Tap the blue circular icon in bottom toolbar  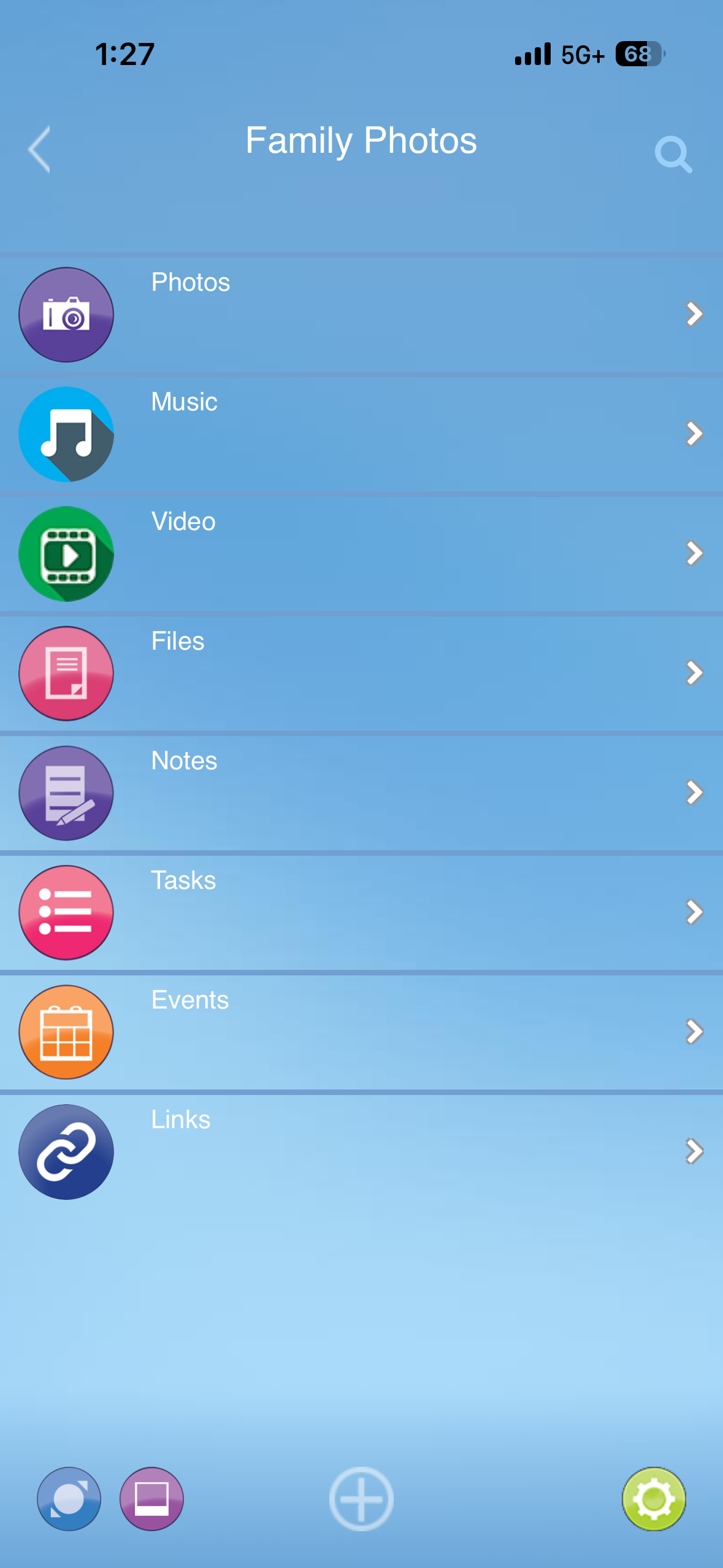[x=69, y=1499]
